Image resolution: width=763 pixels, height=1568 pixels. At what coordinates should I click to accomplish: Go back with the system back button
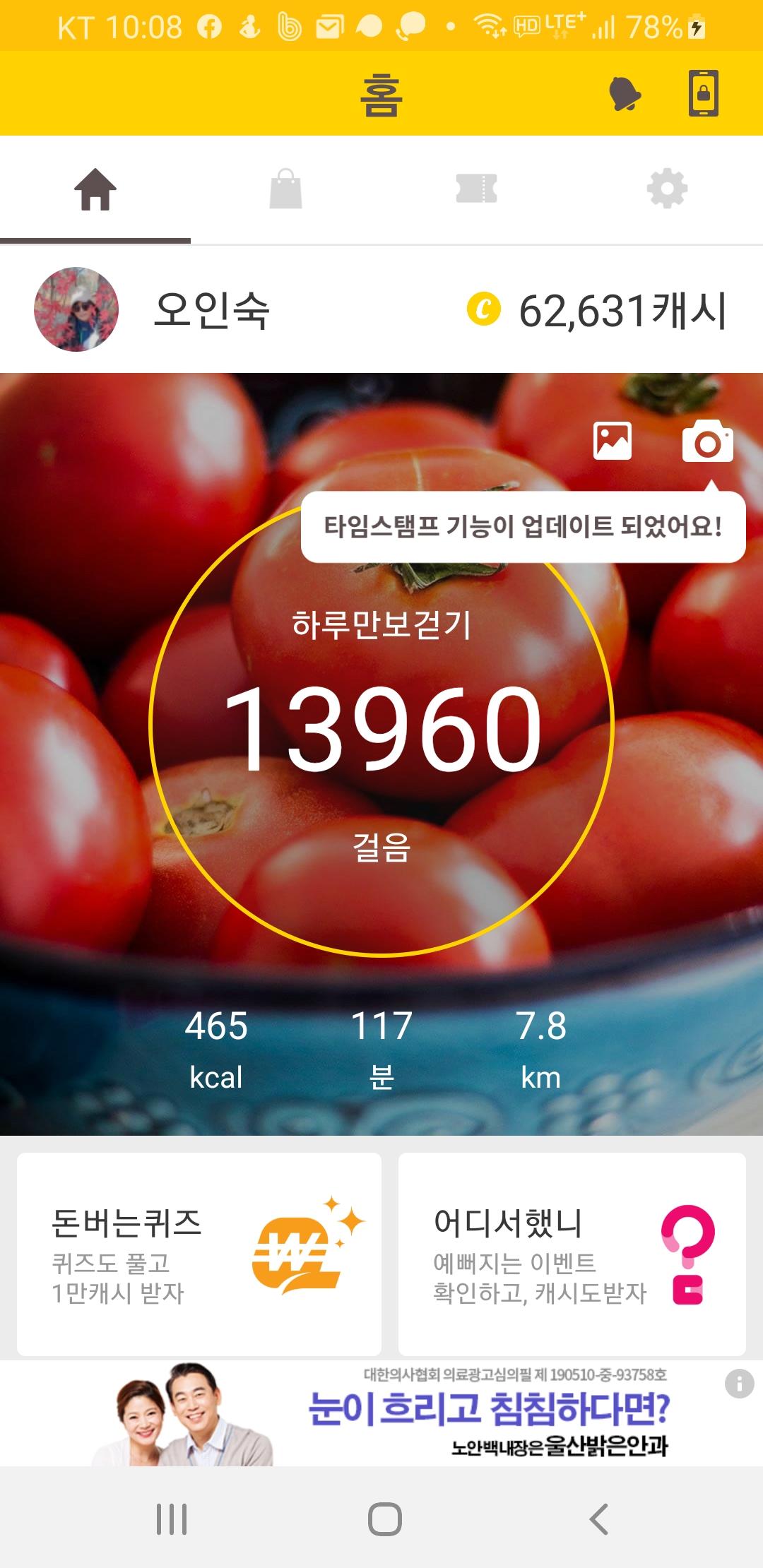click(598, 1519)
